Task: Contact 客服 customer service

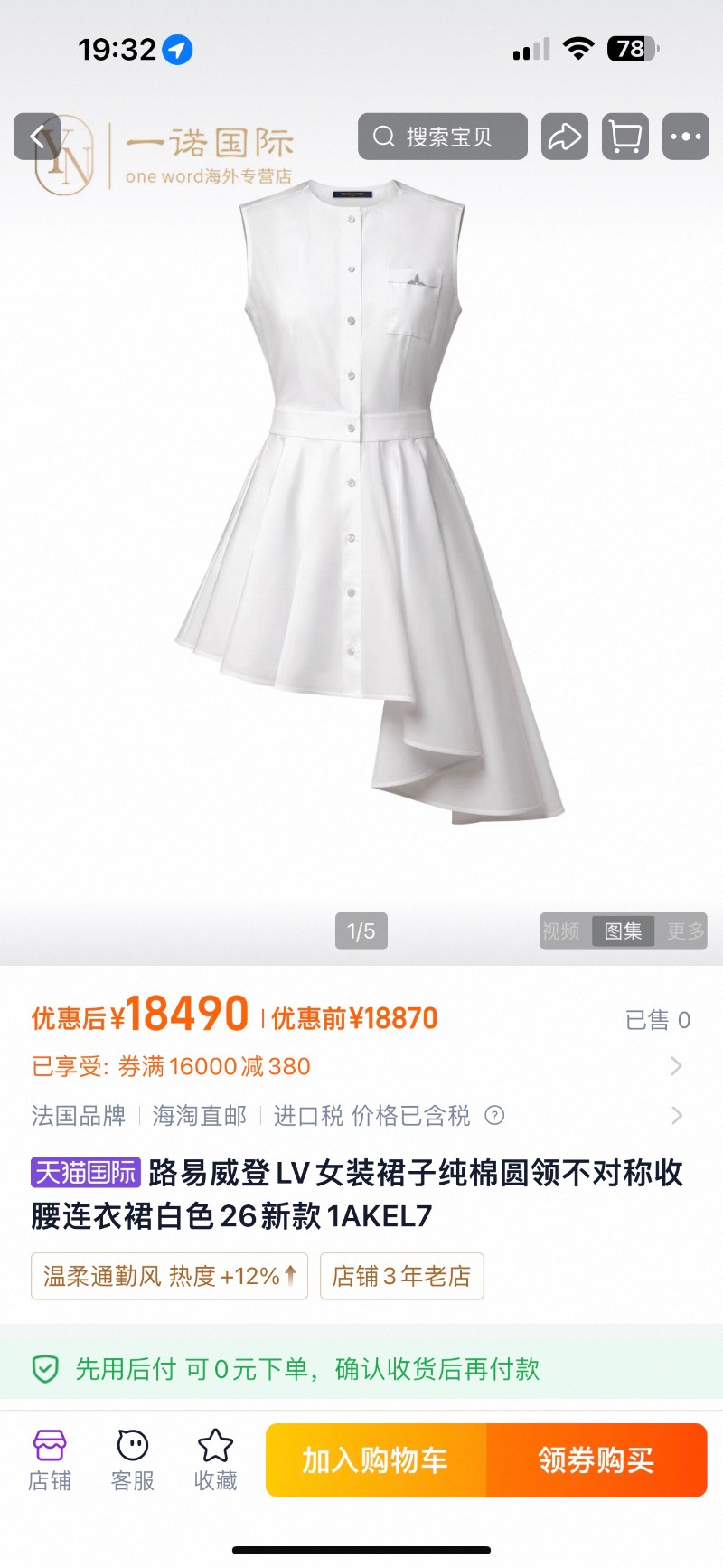Action: (133, 1459)
